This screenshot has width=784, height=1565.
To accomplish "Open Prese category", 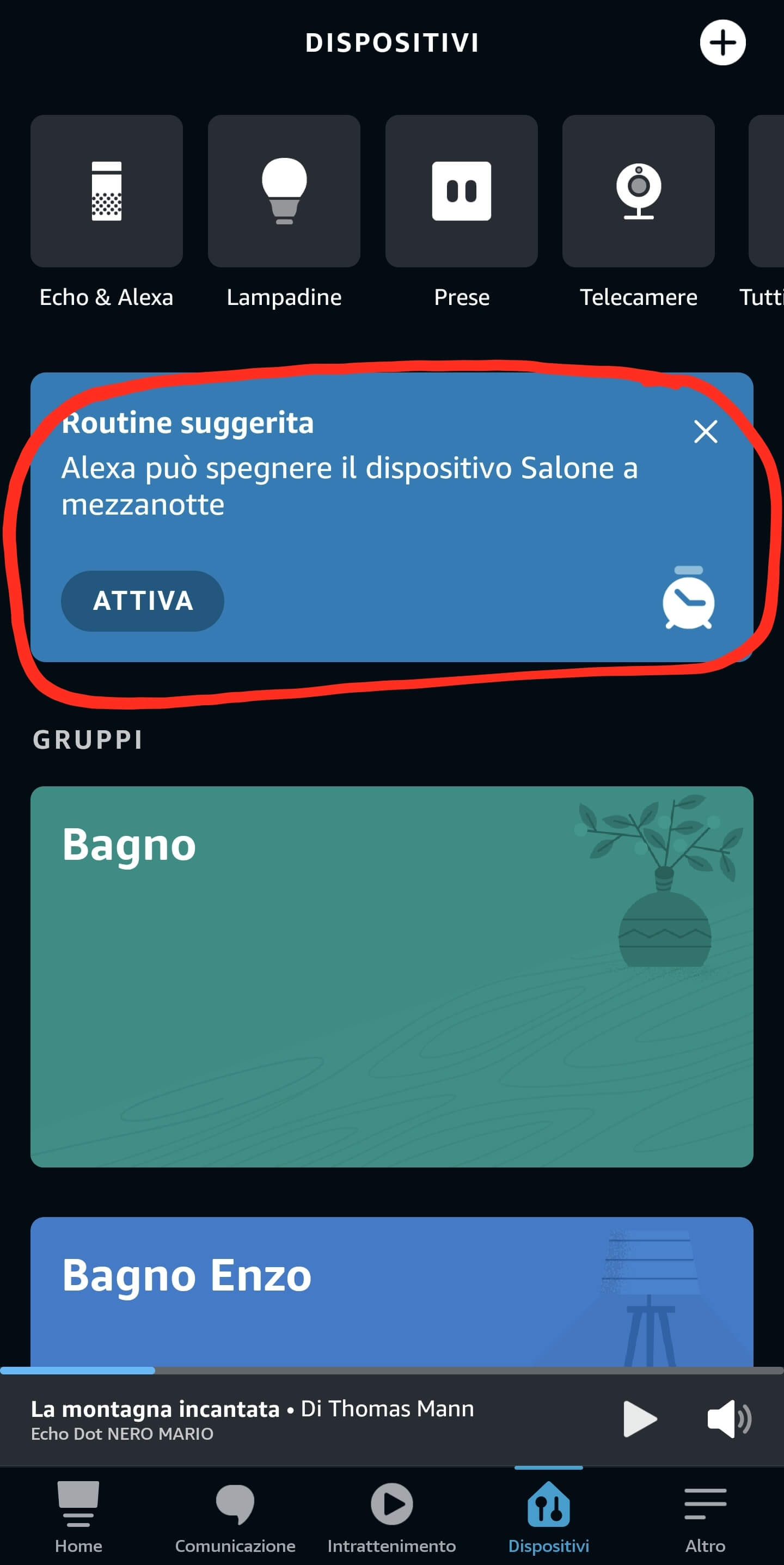I will (461, 192).
